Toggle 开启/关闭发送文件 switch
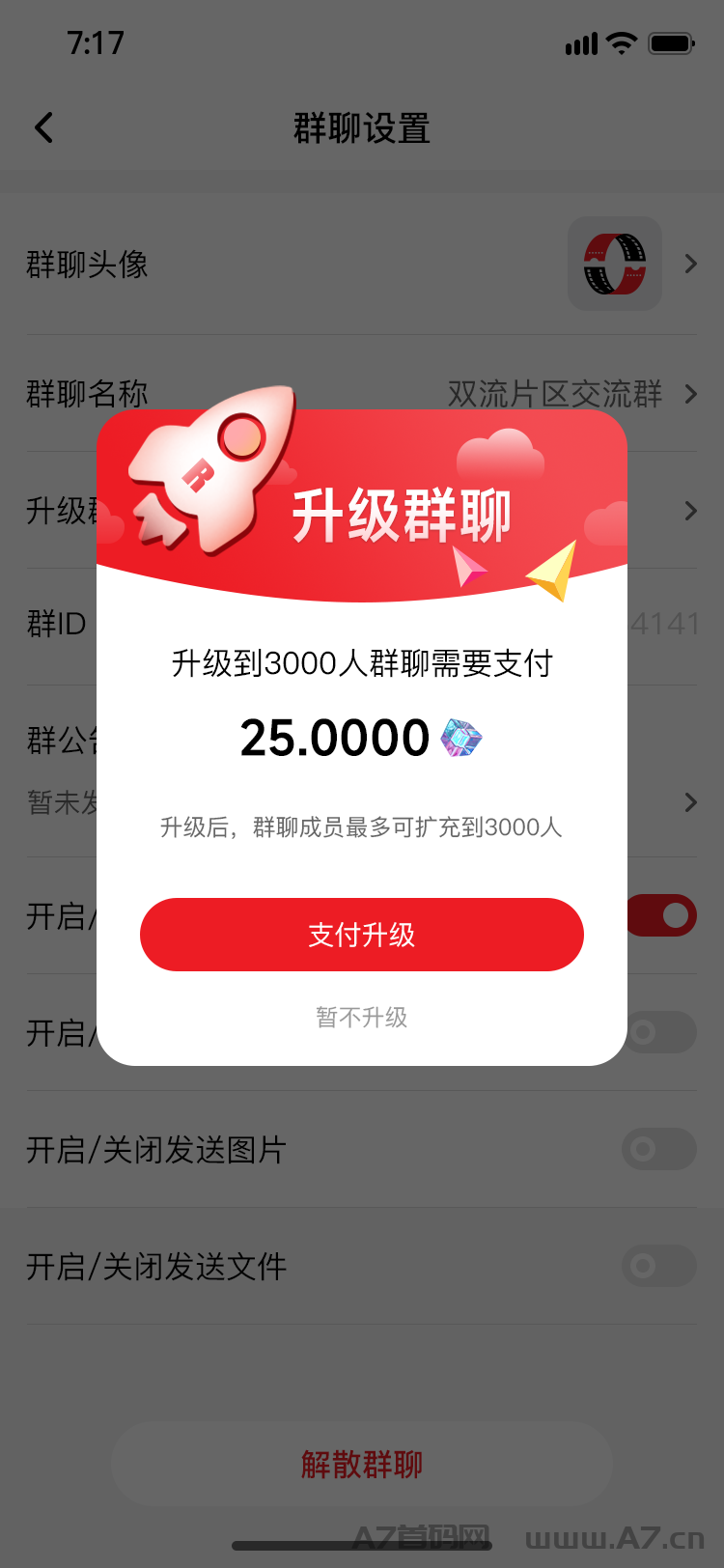The height and width of the screenshot is (1568, 724). point(658,1266)
